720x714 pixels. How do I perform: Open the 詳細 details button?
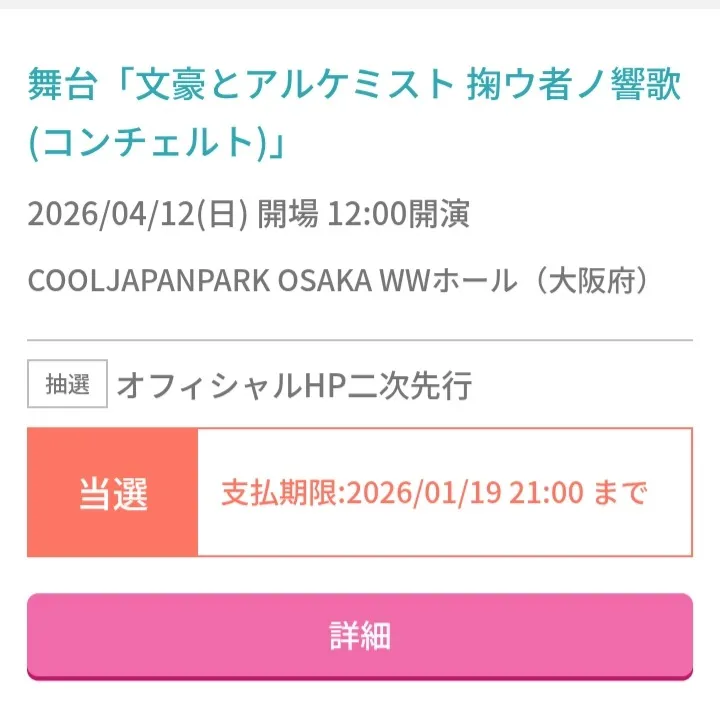click(359, 636)
